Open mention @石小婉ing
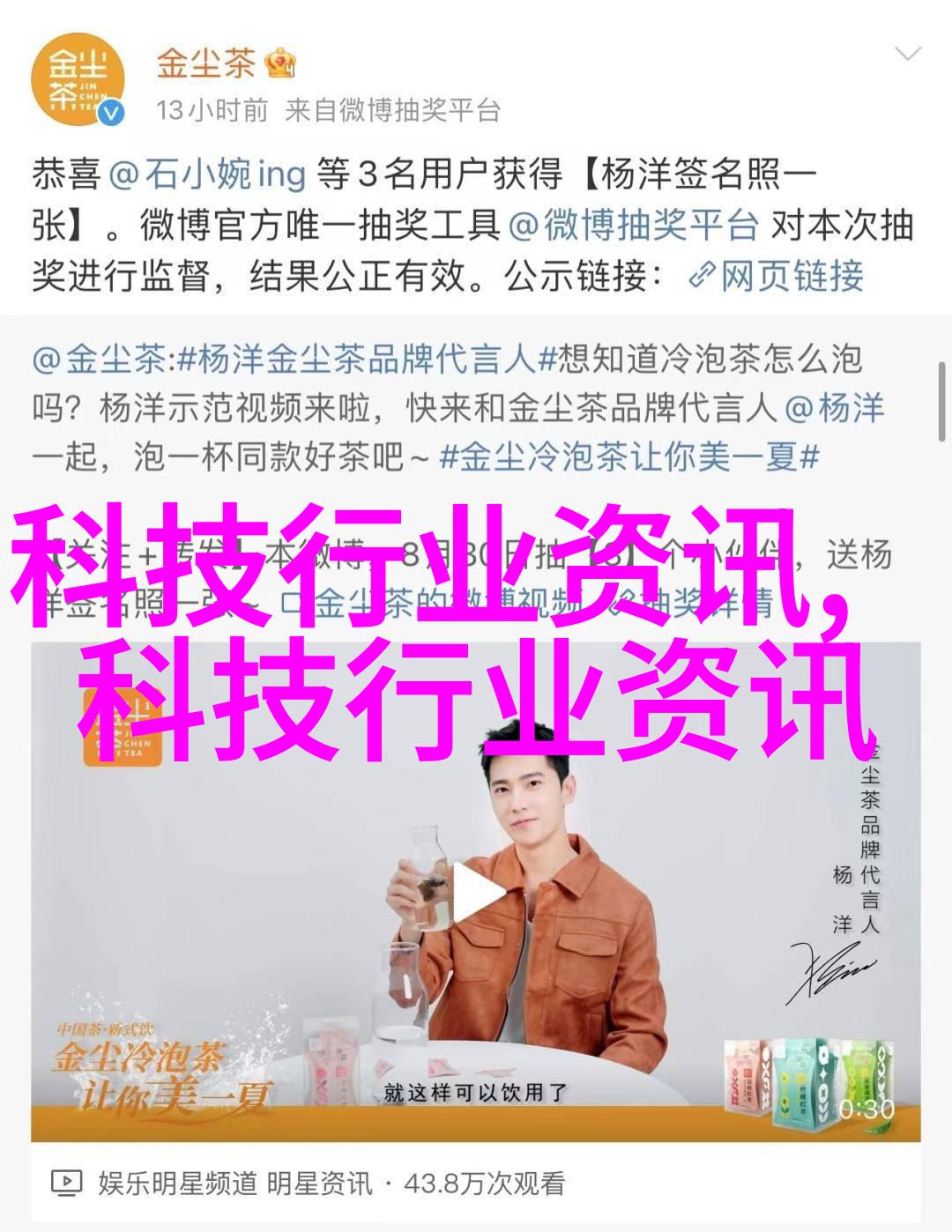Viewport: 952px width, 1232px height. pos(207,174)
